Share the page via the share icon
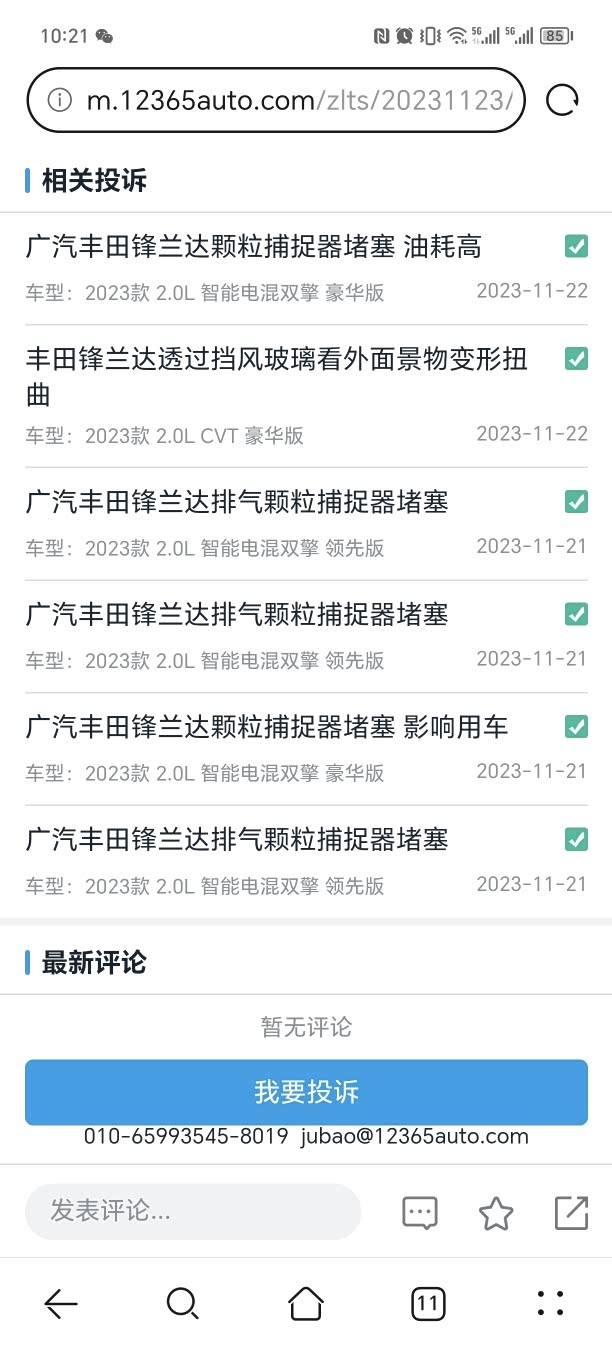 571,1212
